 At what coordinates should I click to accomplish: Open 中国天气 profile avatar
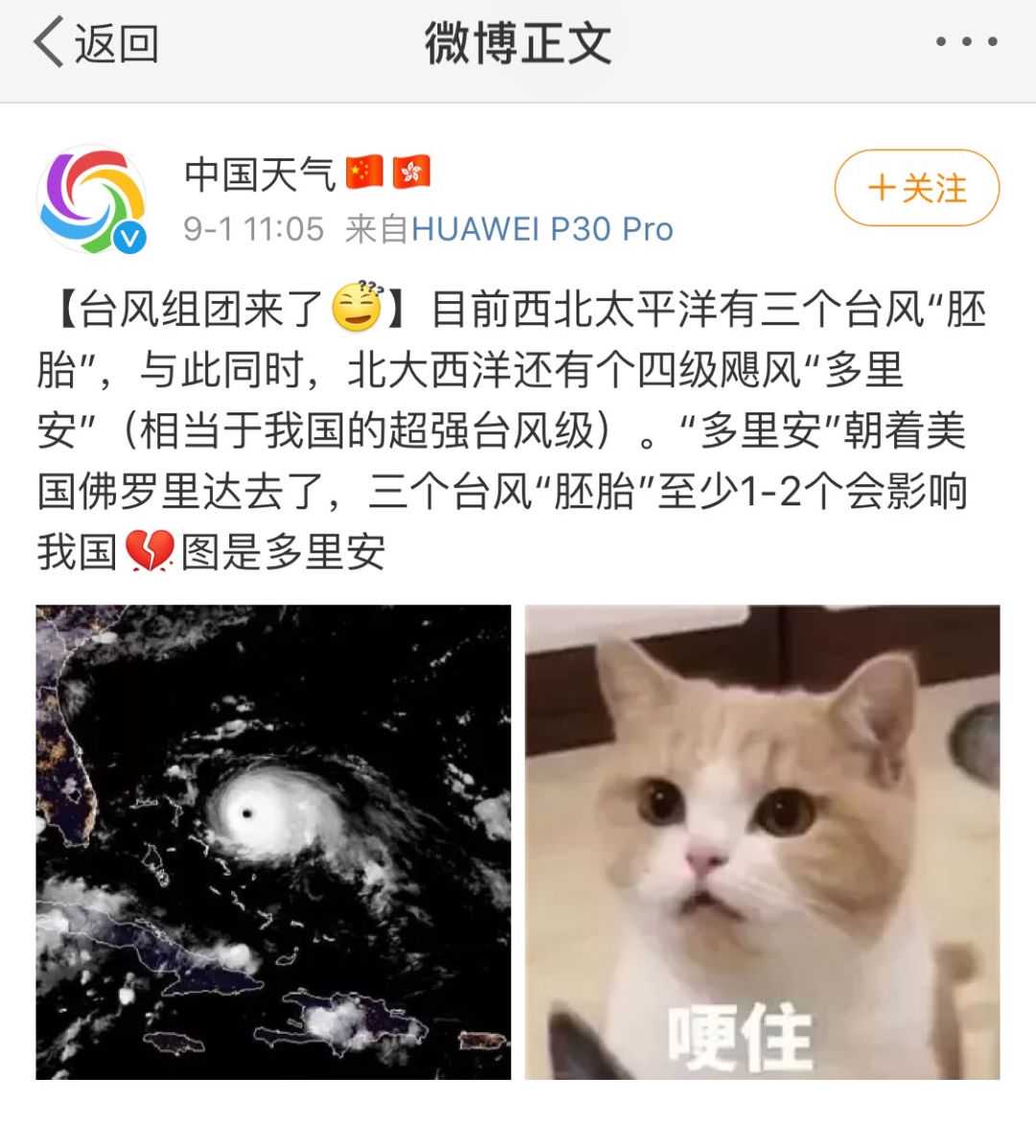92,199
